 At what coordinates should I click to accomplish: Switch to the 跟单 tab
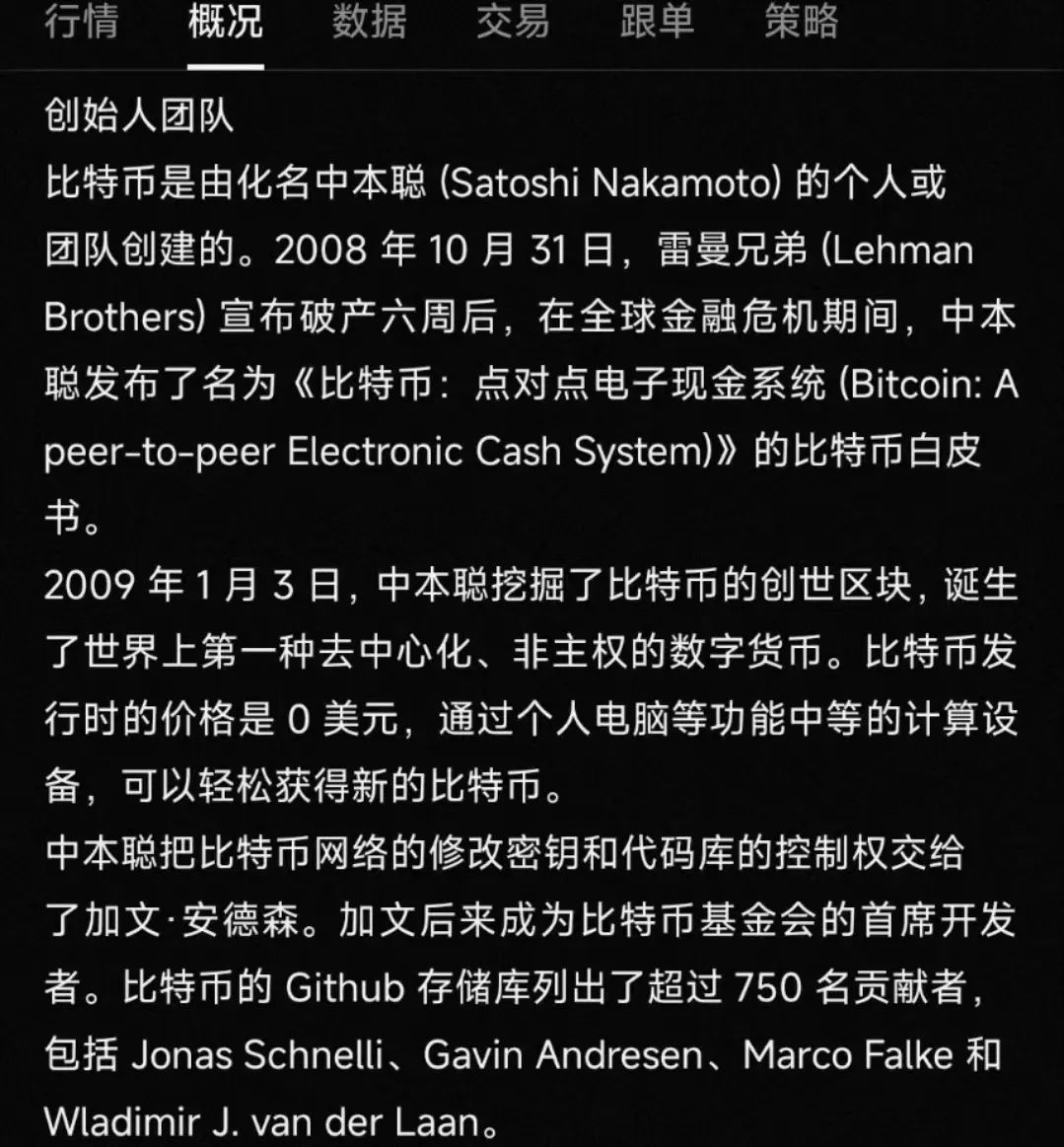(657, 22)
